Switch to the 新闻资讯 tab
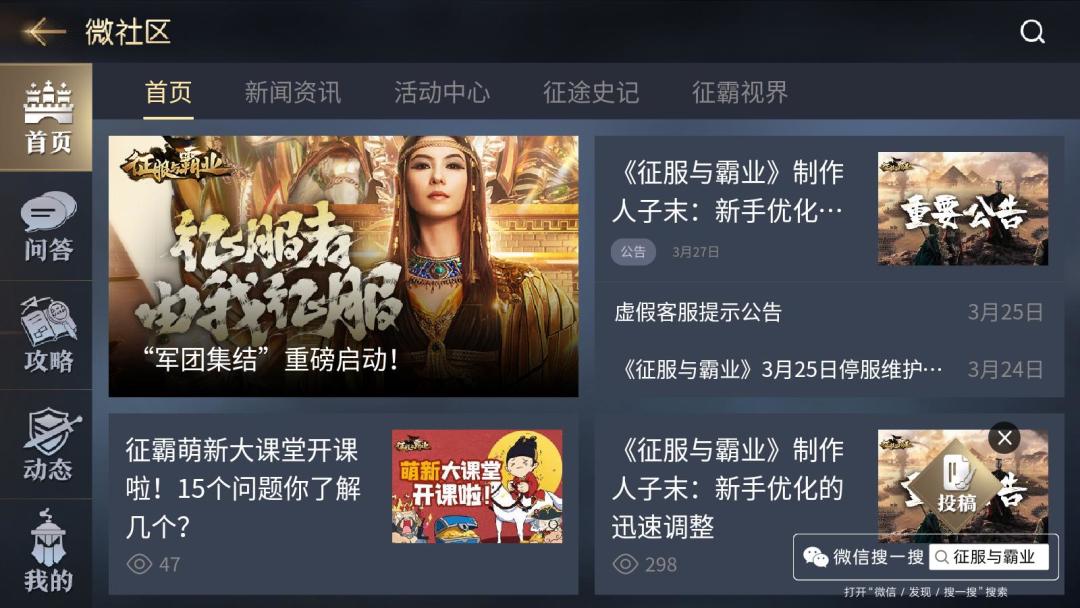1080x608 pixels. [292, 93]
